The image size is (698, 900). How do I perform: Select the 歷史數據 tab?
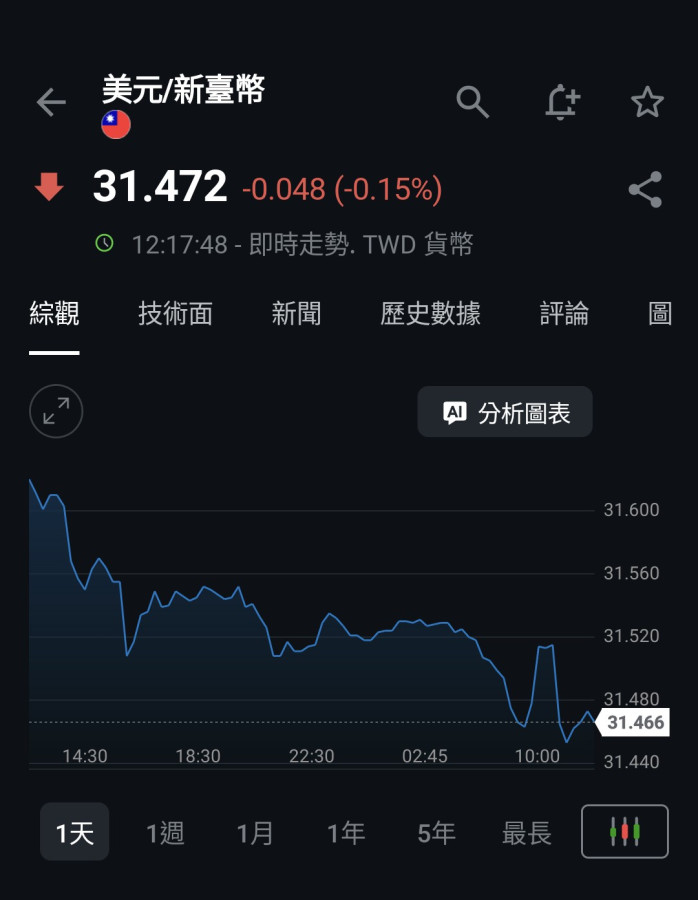tap(430, 314)
